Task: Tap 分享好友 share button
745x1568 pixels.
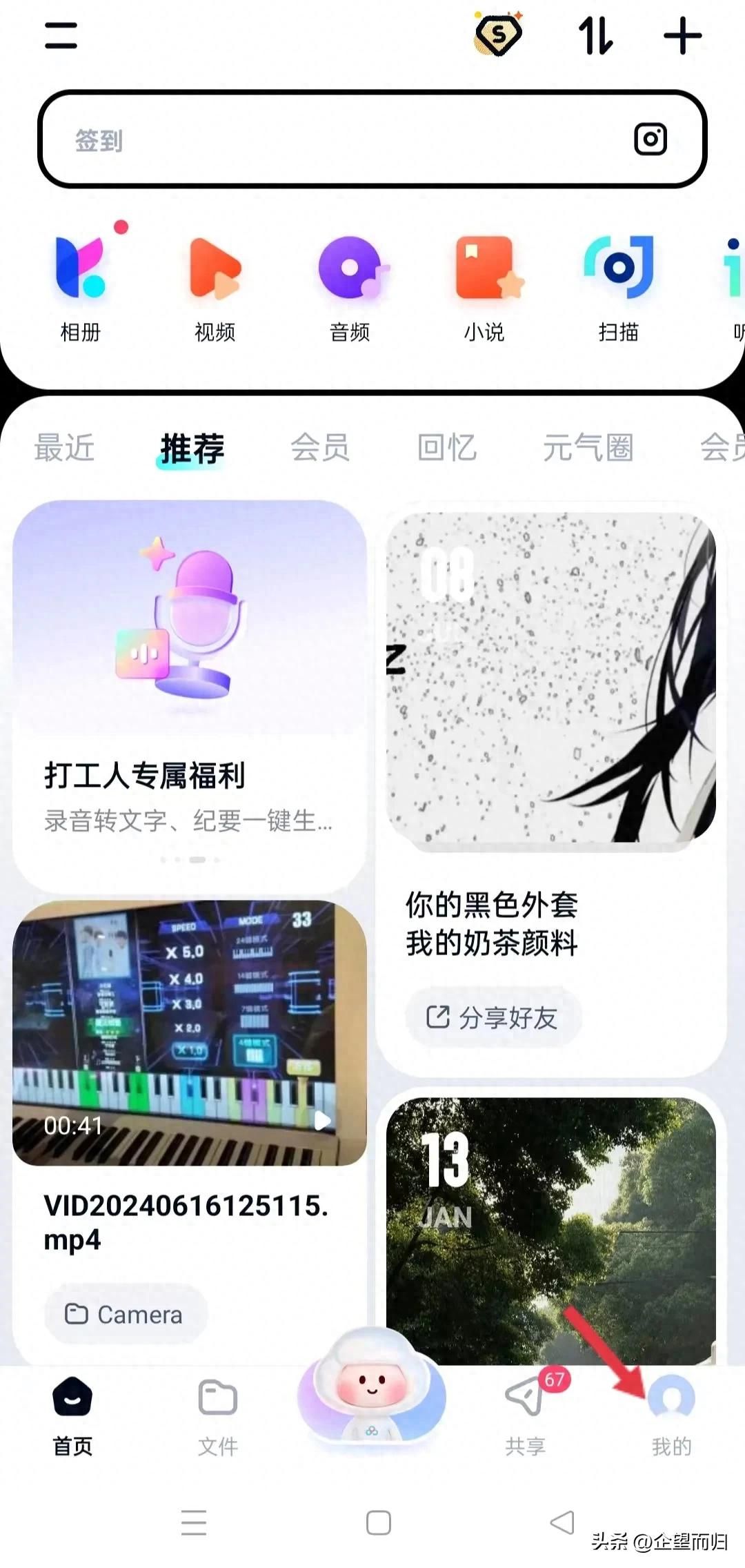Action: click(x=493, y=1017)
